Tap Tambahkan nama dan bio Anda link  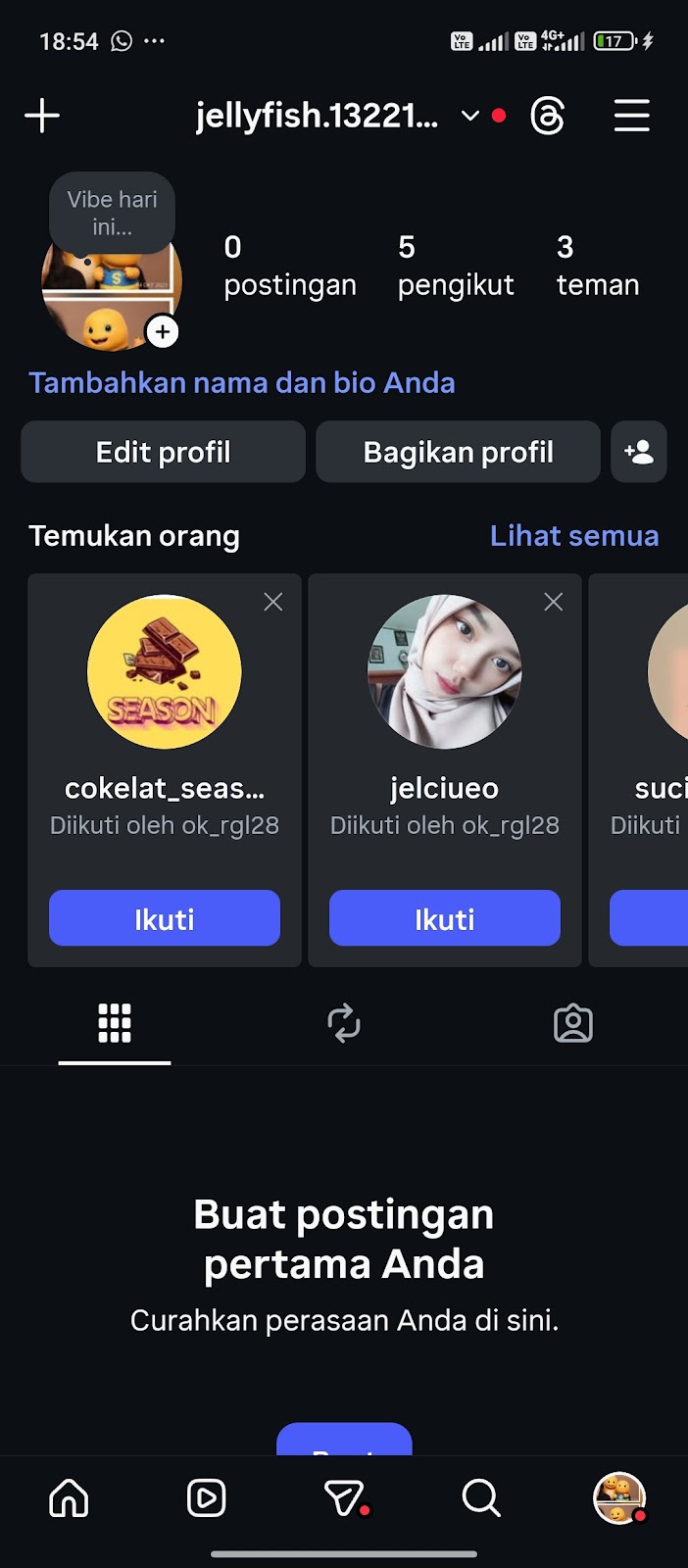(241, 382)
